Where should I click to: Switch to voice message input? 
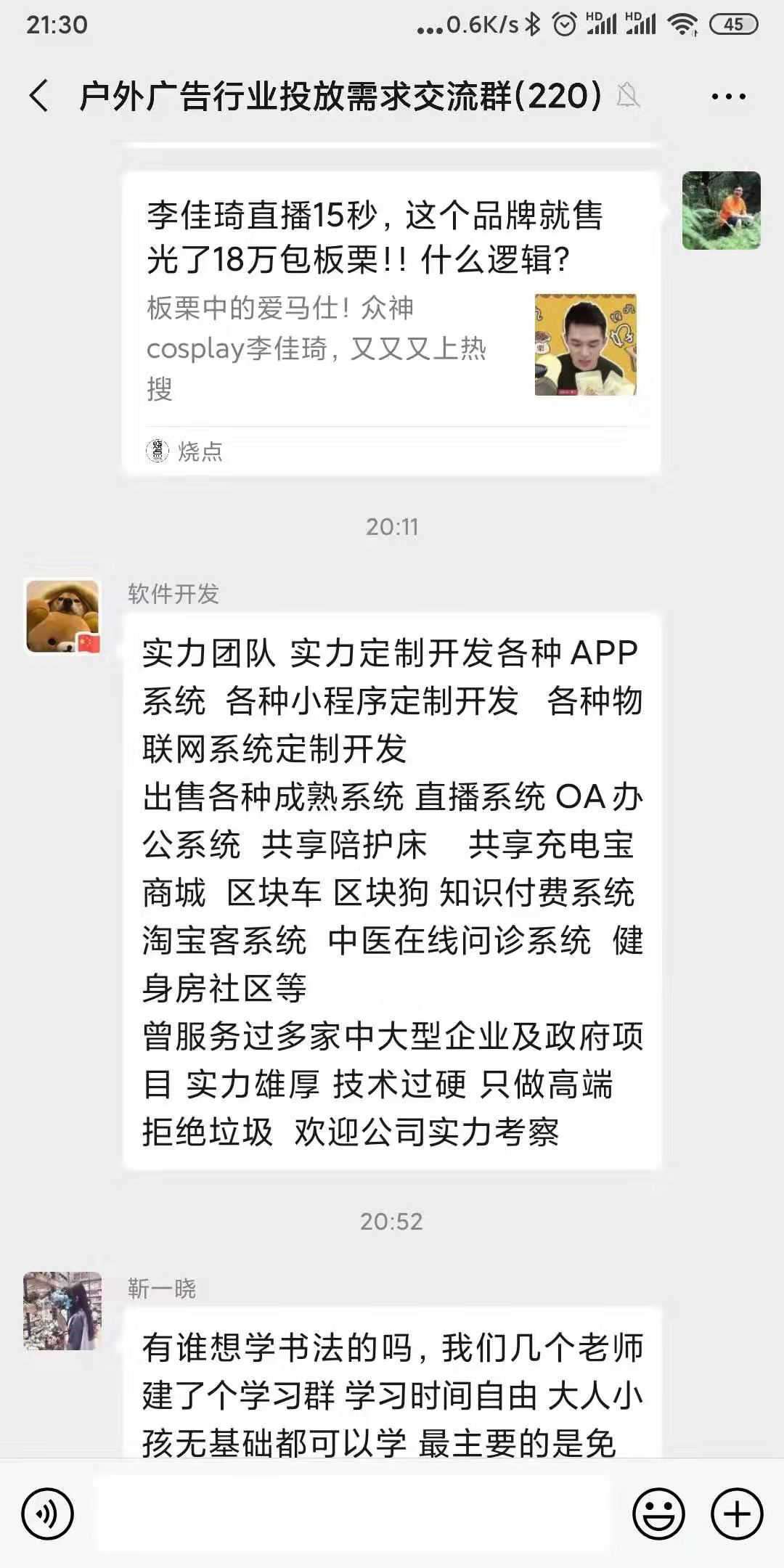pyautogui.click(x=47, y=1514)
